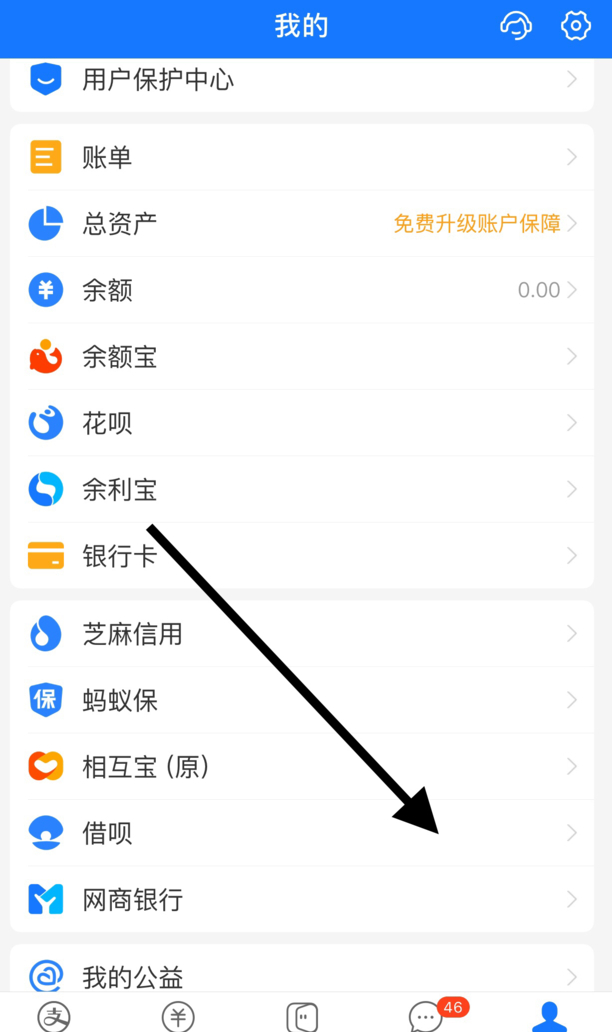This screenshot has width=612, height=1032.
Task: Open 蚂蚁保 insurance
Action: tap(300, 699)
